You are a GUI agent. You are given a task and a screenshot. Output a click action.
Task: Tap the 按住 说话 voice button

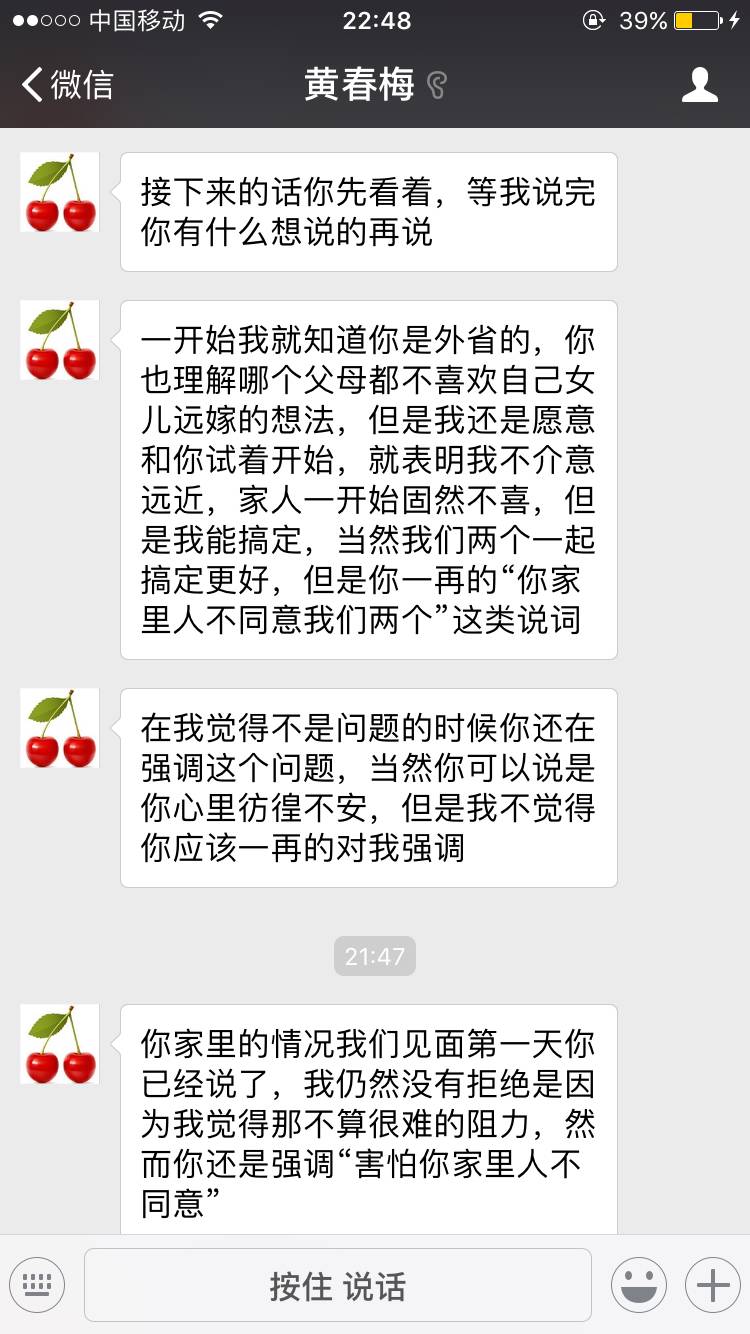(338, 1286)
